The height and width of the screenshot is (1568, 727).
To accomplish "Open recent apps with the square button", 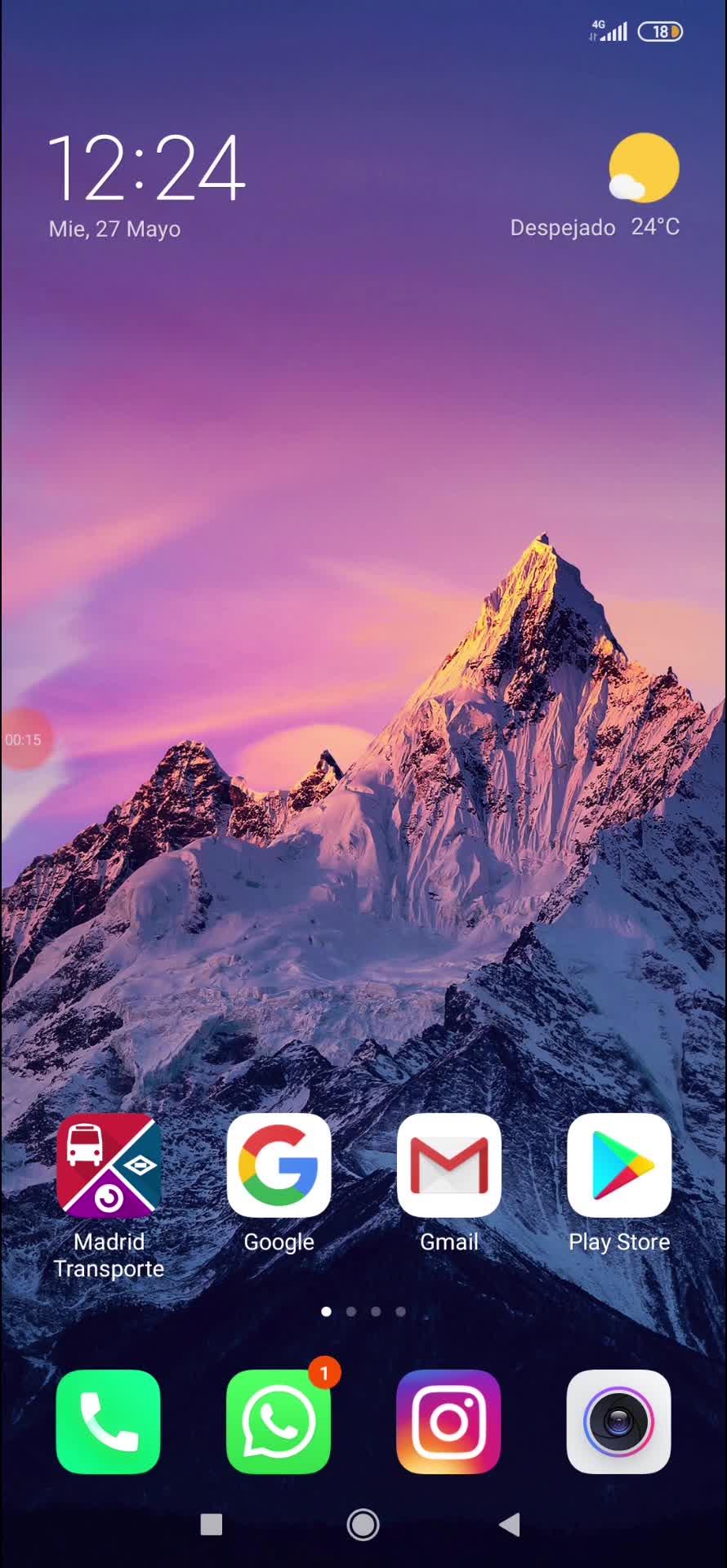I will (x=212, y=1524).
